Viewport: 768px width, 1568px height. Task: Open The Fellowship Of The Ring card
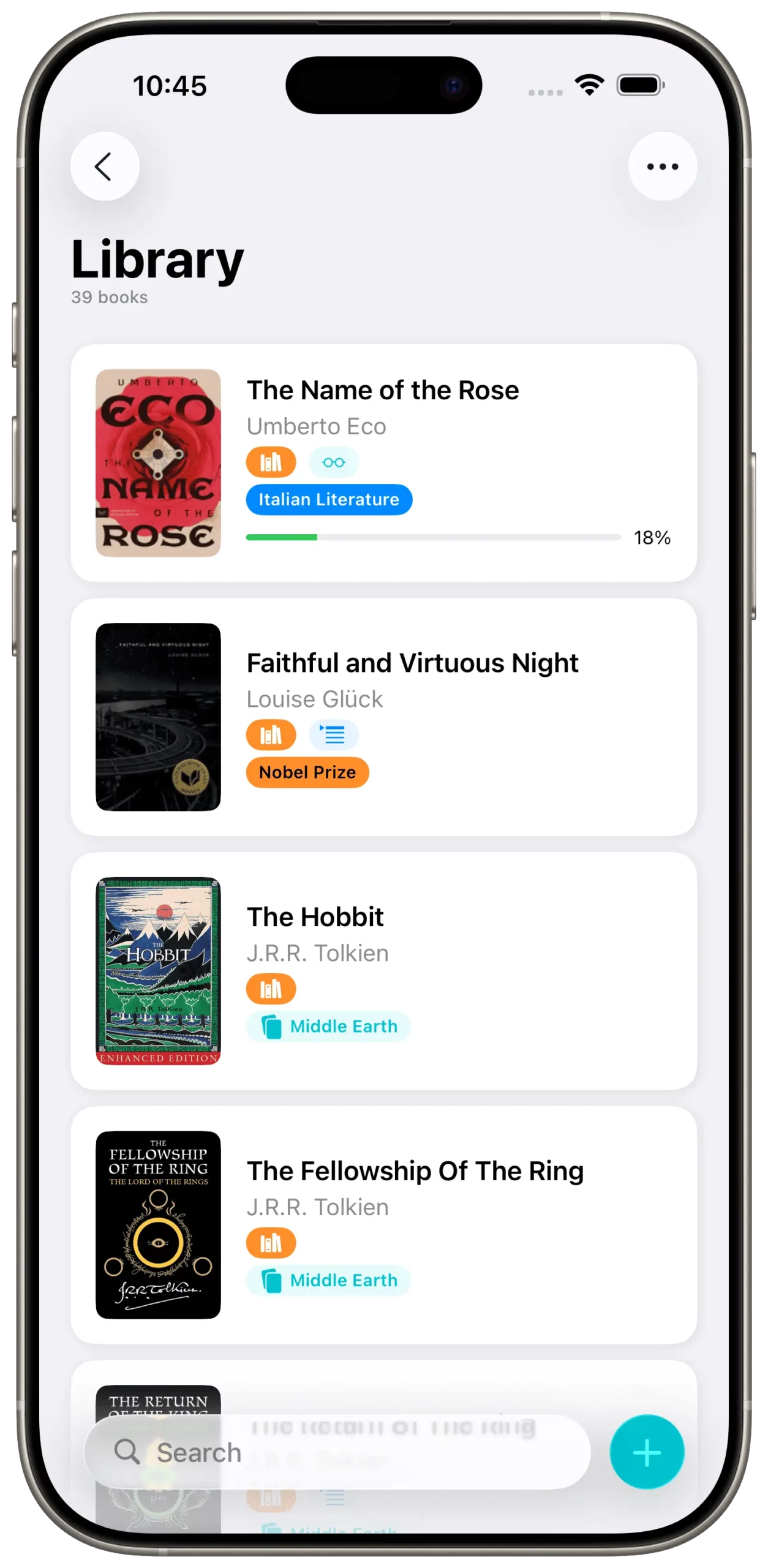(x=415, y=1171)
